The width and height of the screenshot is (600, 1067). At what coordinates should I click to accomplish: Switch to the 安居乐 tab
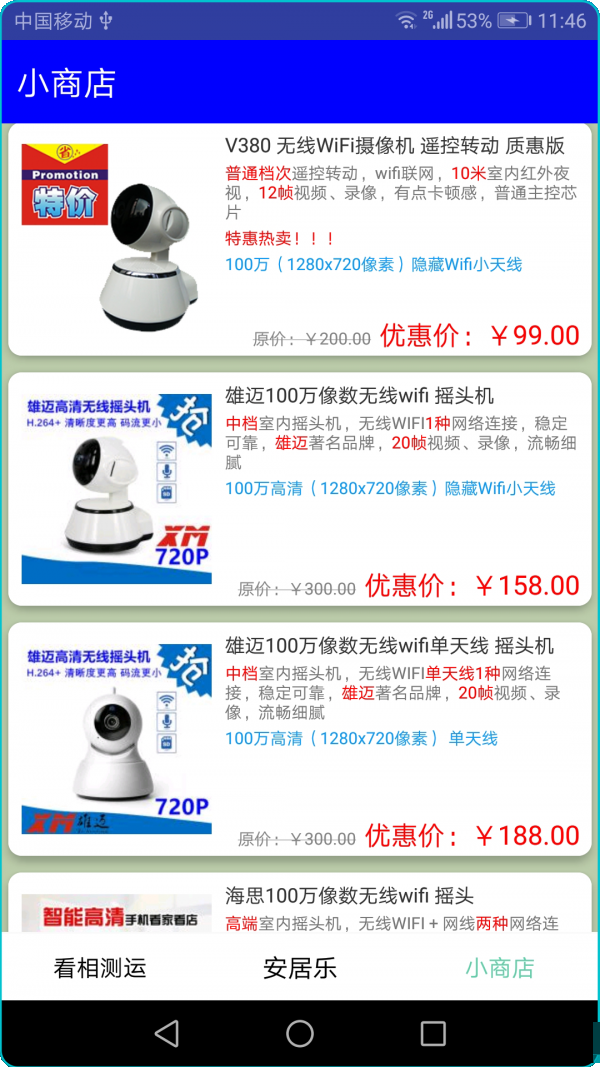click(300, 967)
